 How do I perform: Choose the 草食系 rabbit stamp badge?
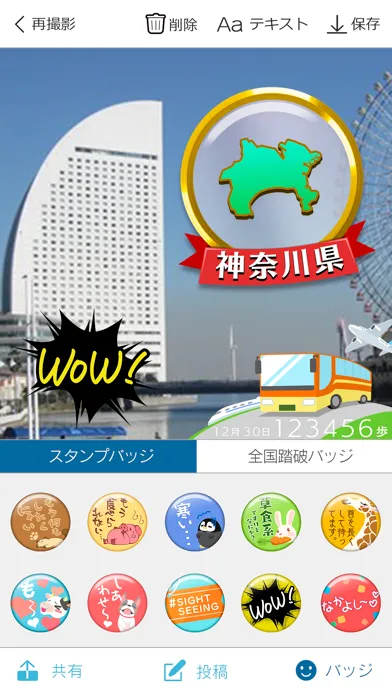click(271, 522)
